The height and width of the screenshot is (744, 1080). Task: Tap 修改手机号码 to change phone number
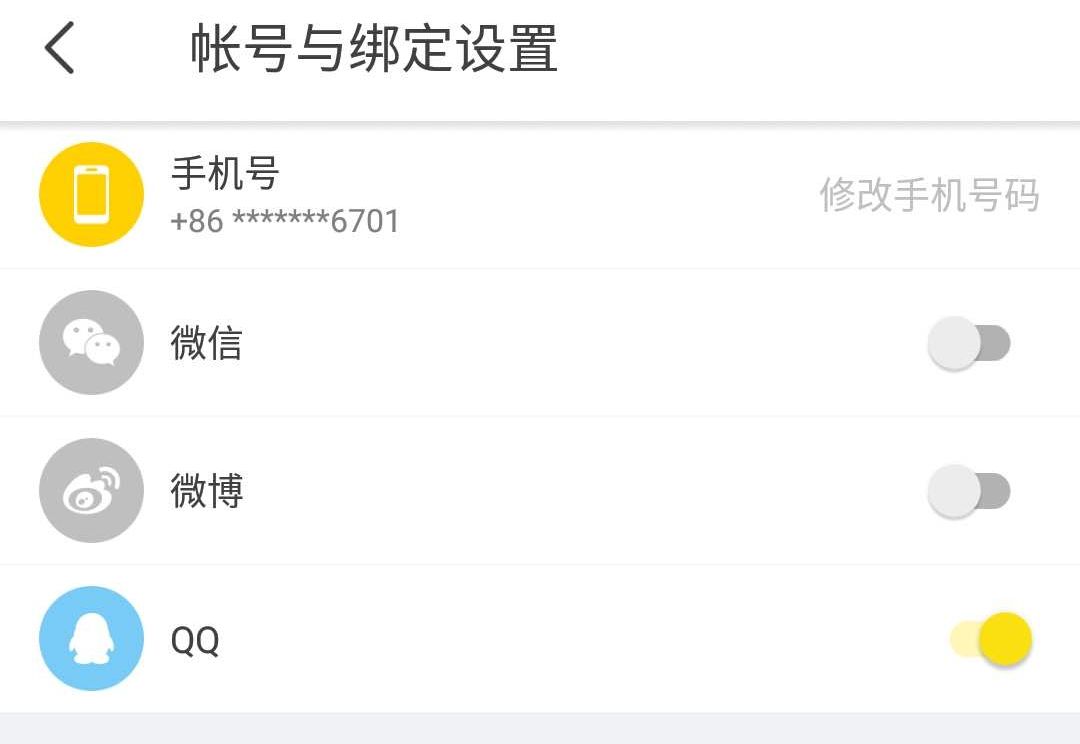(x=929, y=195)
